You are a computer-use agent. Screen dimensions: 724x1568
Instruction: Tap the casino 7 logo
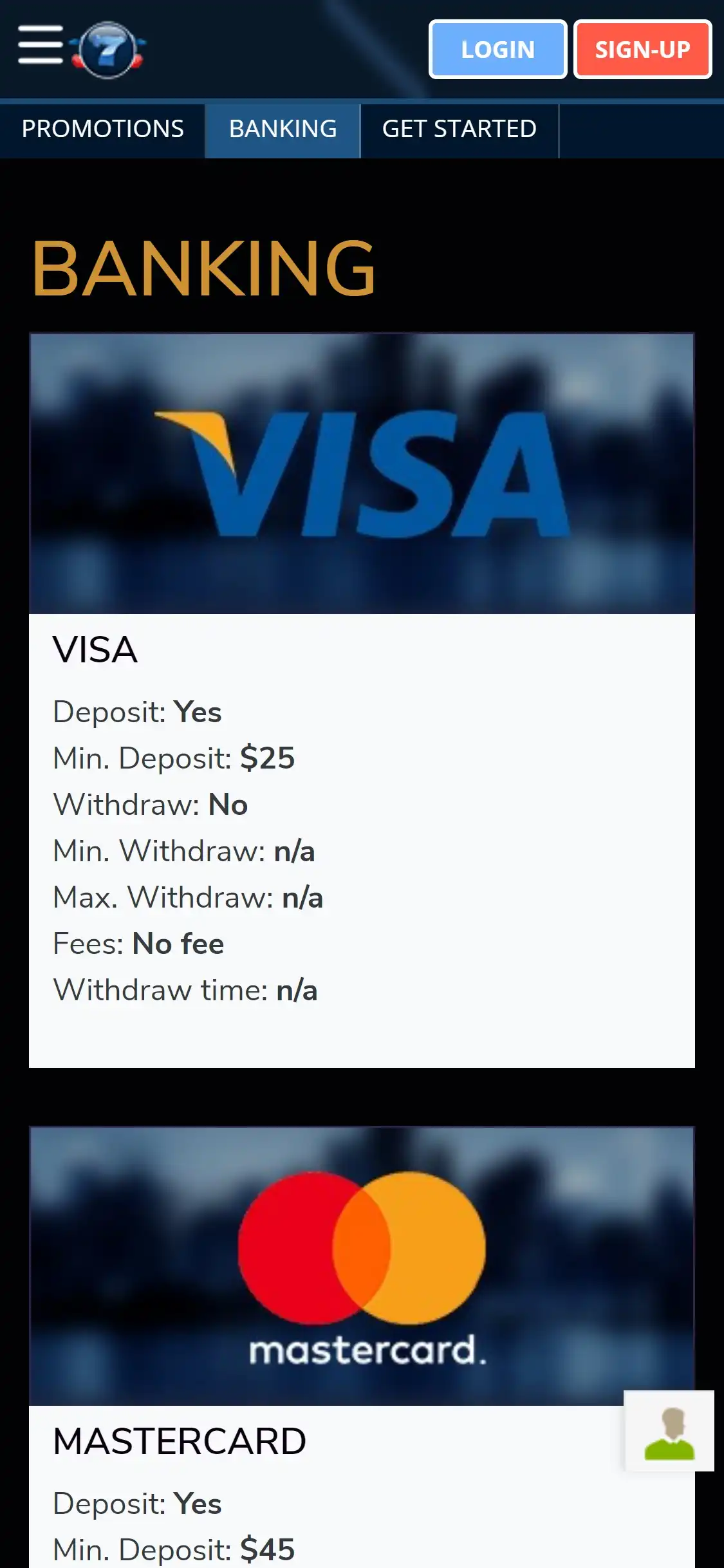click(108, 50)
